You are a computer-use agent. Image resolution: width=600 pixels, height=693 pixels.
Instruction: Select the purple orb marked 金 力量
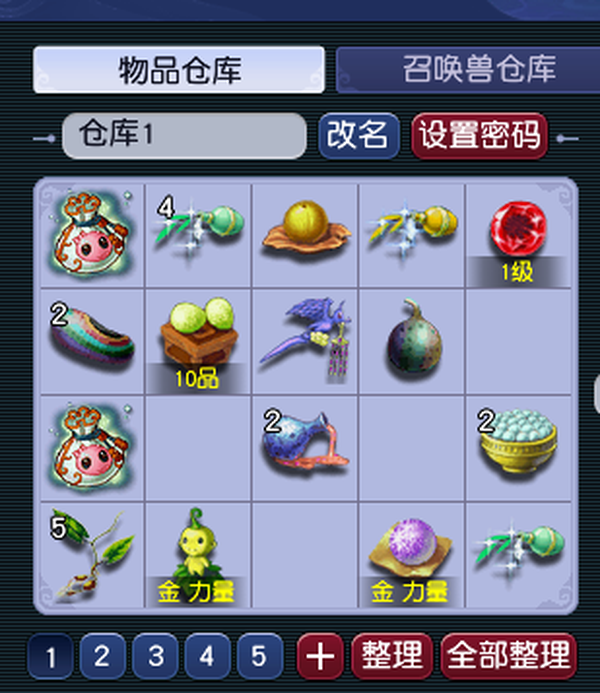coord(411,555)
